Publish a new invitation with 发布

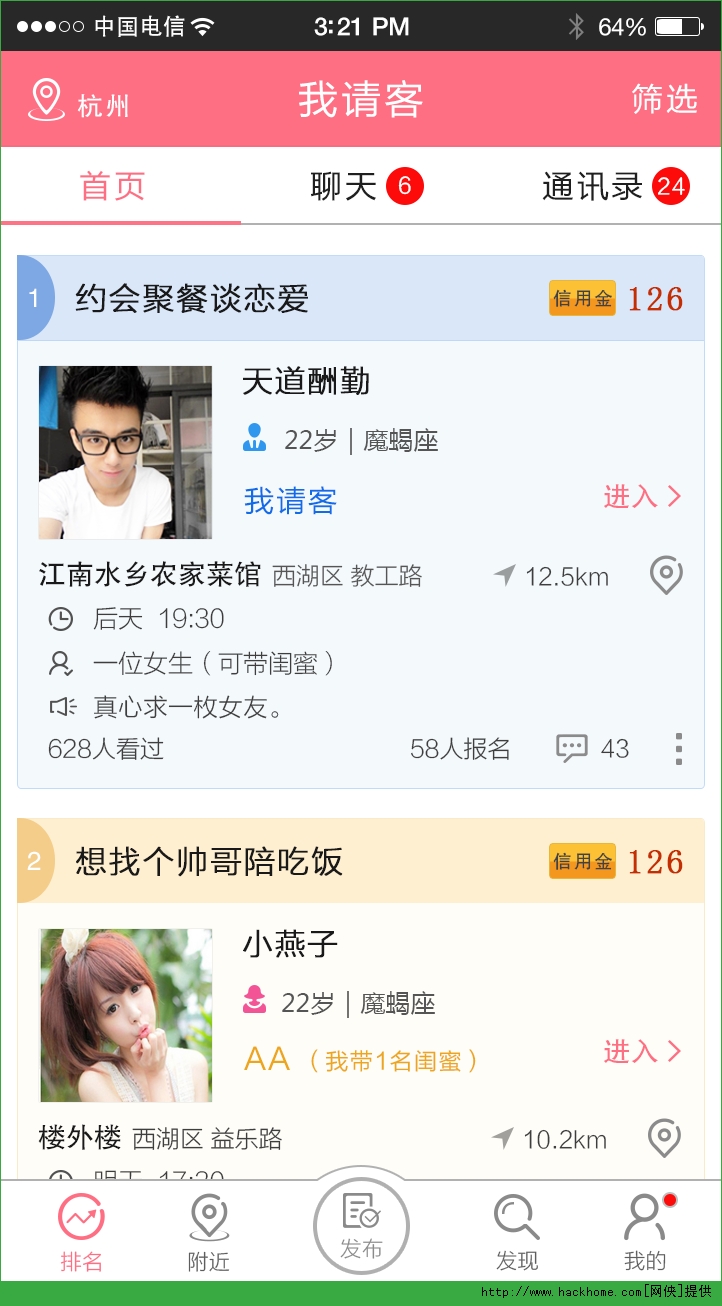point(361,1226)
